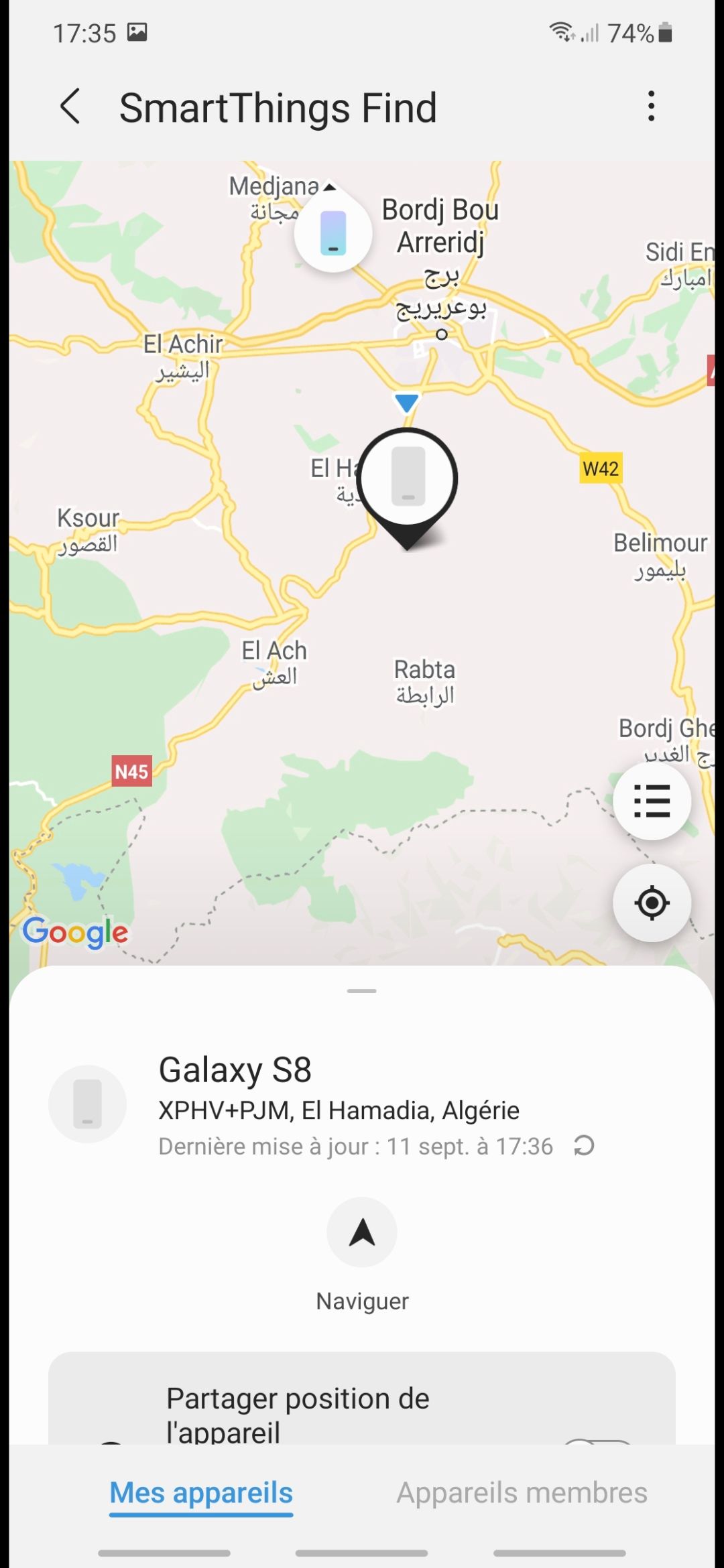Screen dimensions: 724x1568
Task: Tap the Wi-Fi status icon in the status bar
Action: [x=560, y=31]
